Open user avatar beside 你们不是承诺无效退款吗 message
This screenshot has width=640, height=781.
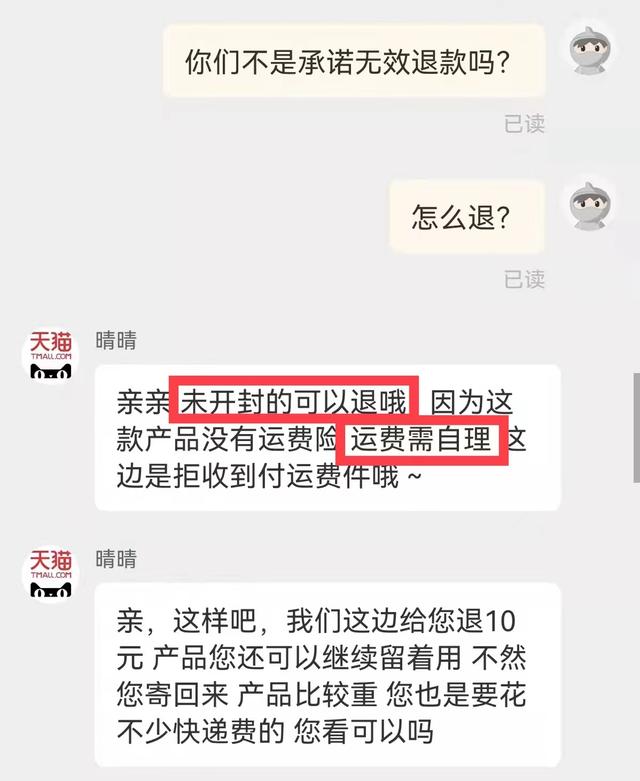(594, 47)
